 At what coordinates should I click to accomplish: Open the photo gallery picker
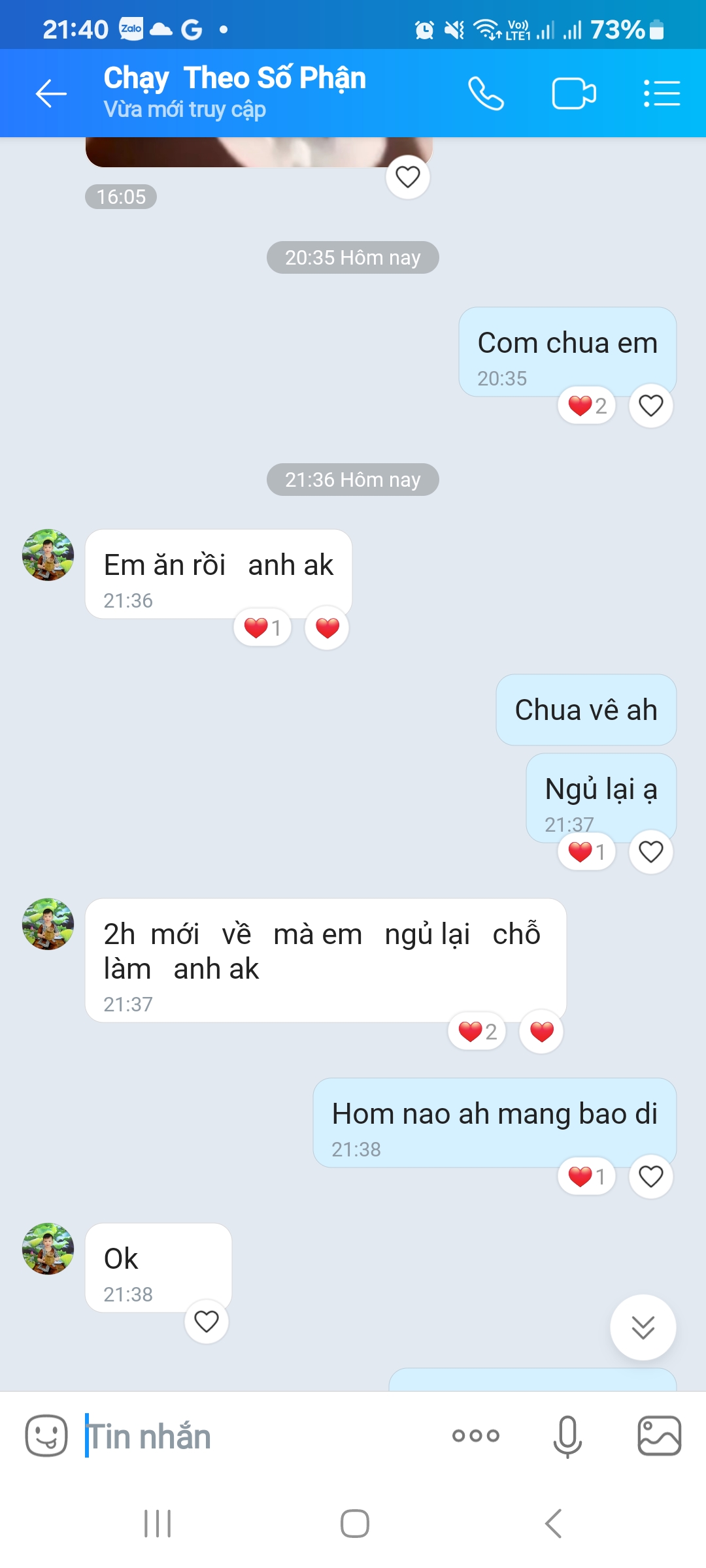coord(659,1435)
